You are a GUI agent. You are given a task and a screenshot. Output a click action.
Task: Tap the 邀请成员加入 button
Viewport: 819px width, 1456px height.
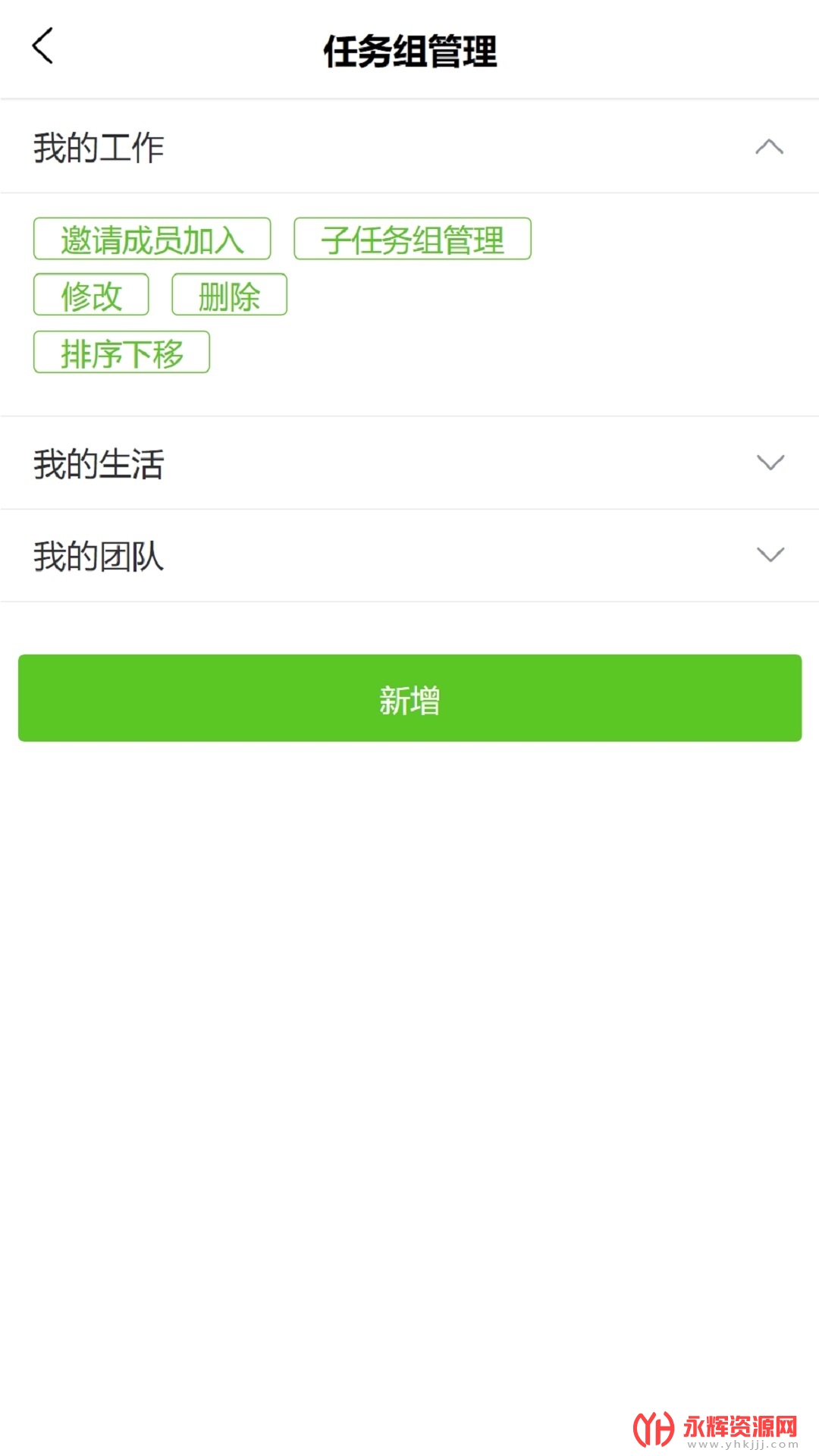(152, 239)
